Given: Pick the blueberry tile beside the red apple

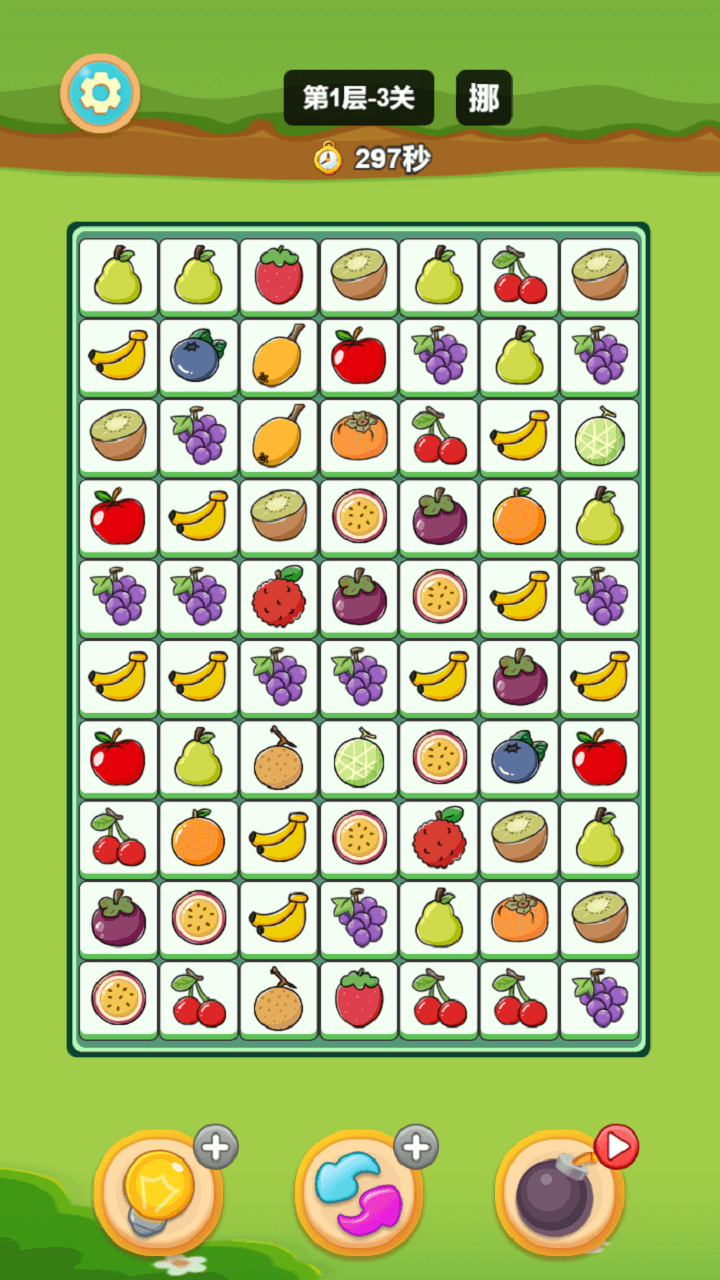Looking at the screenshot, I should (519, 757).
